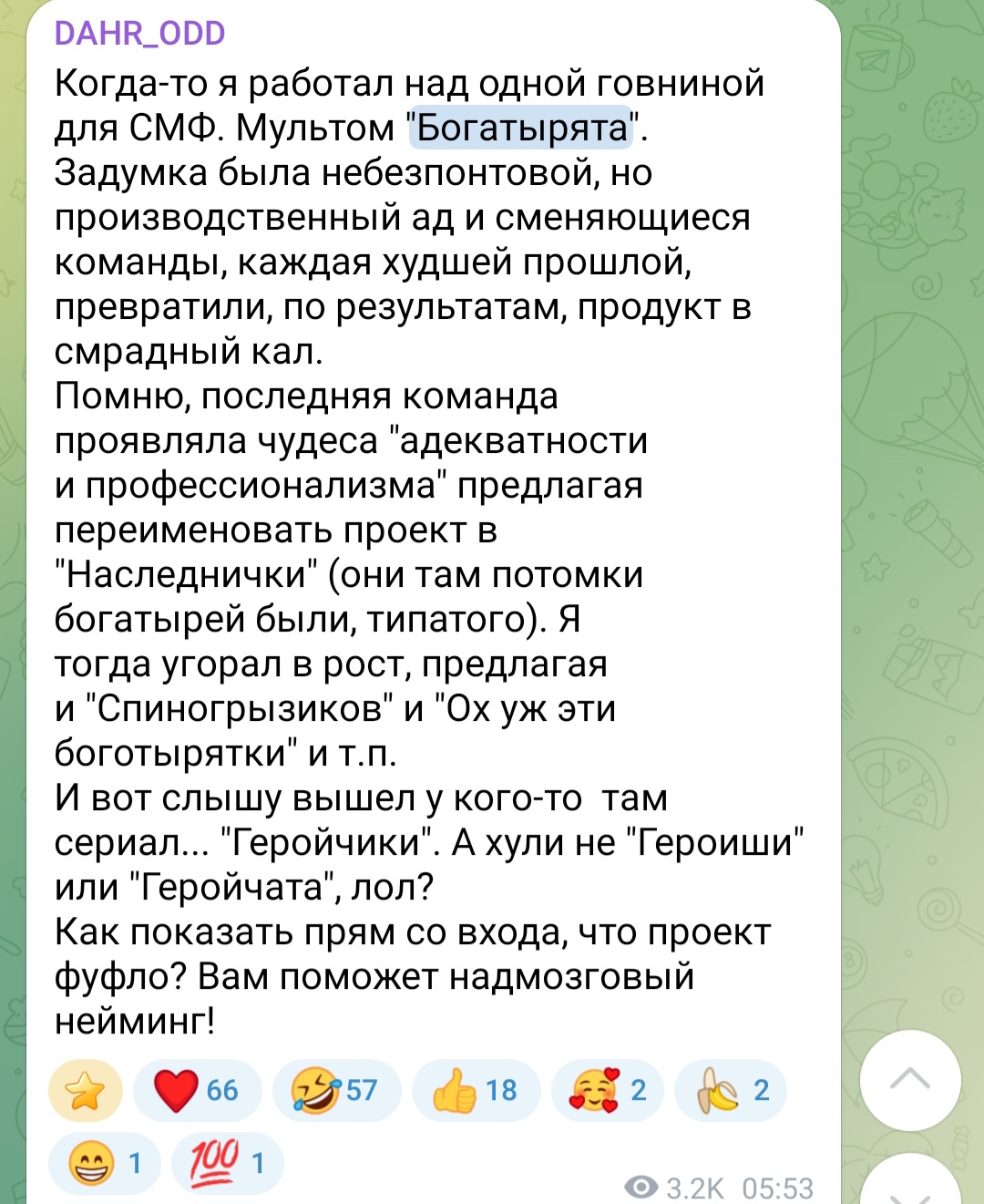
Task: React with the laughing emoji (57)
Action: (336, 1090)
